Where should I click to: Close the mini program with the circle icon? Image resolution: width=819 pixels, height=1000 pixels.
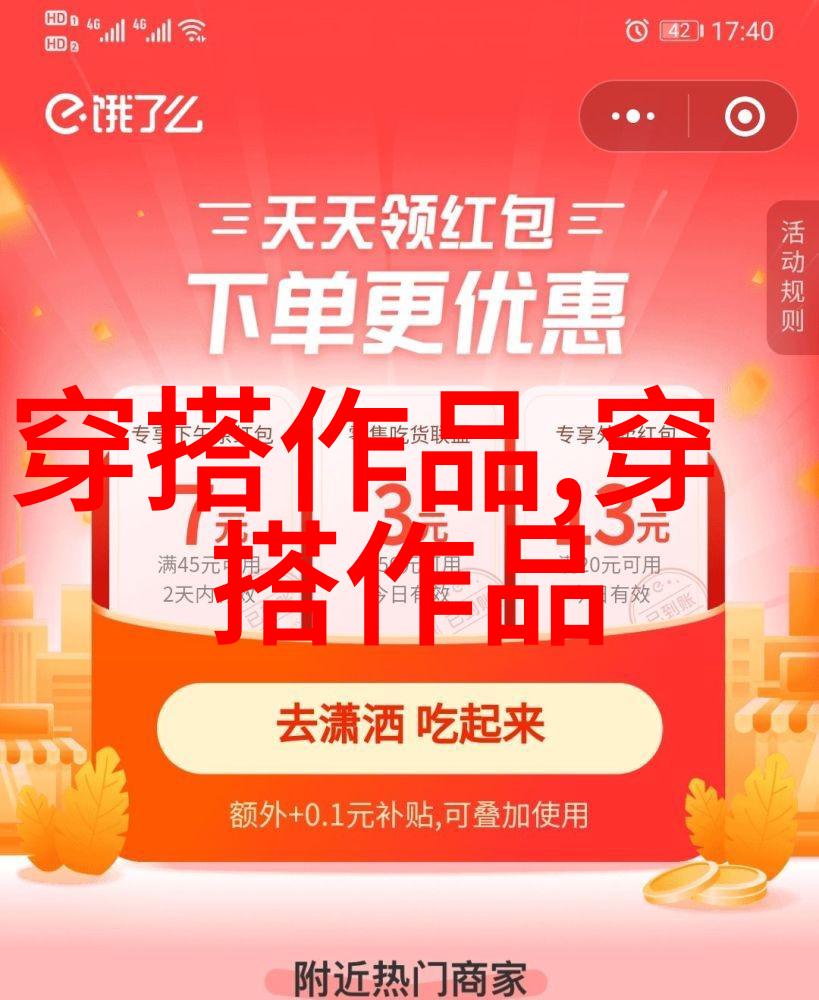pos(744,117)
